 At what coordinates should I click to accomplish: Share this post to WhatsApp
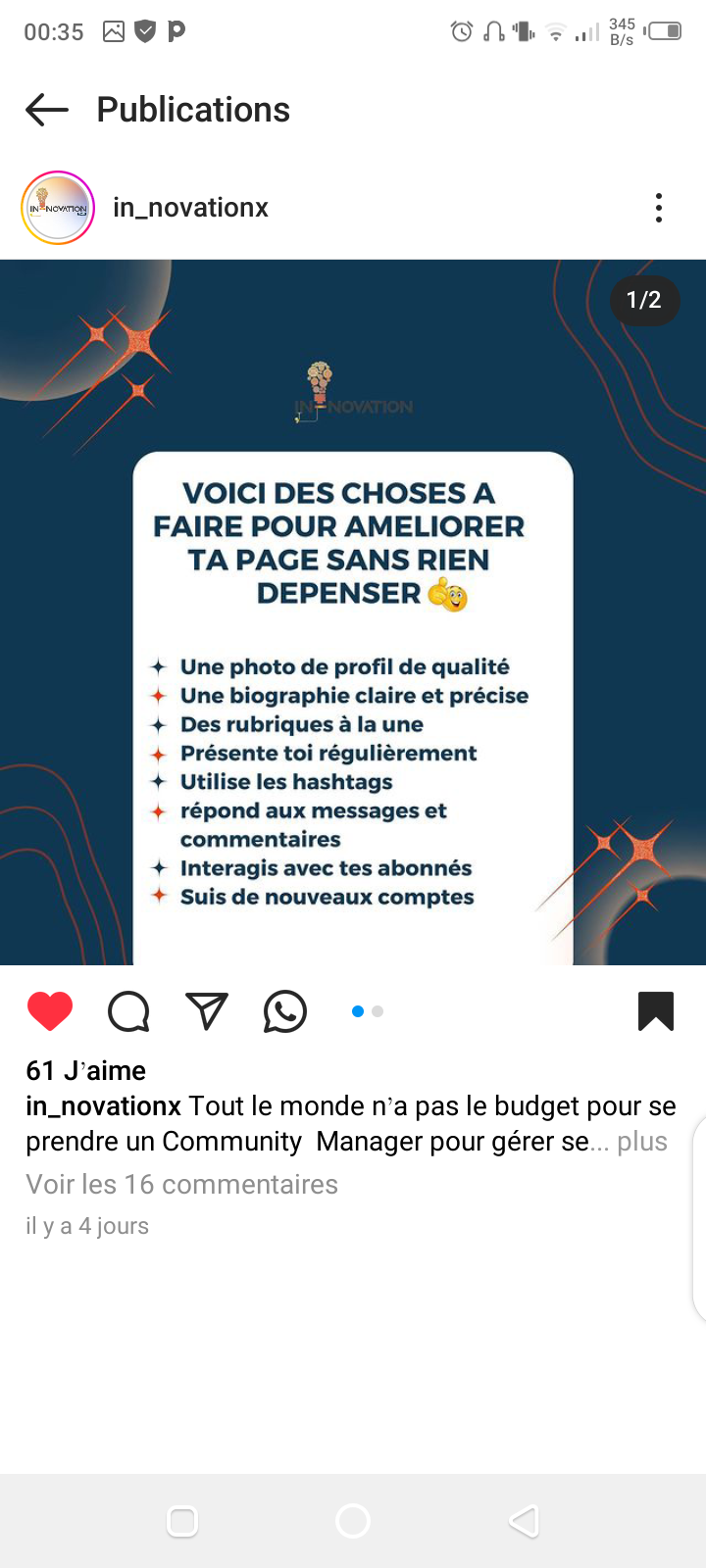click(x=285, y=1011)
